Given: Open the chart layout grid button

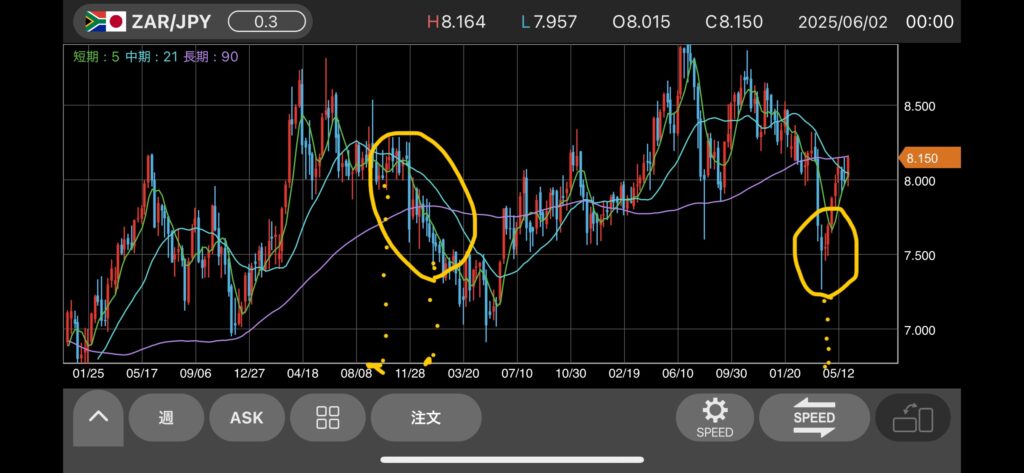Looking at the screenshot, I should pyautogui.click(x=327, y=417).
